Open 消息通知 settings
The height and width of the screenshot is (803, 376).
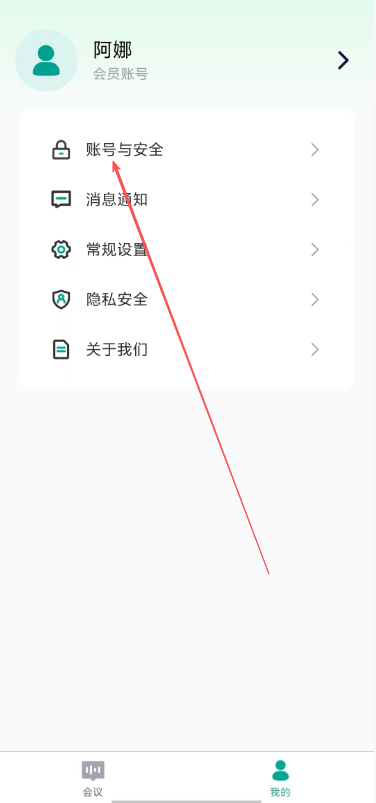pyautogui.click(x=186, y=200)
